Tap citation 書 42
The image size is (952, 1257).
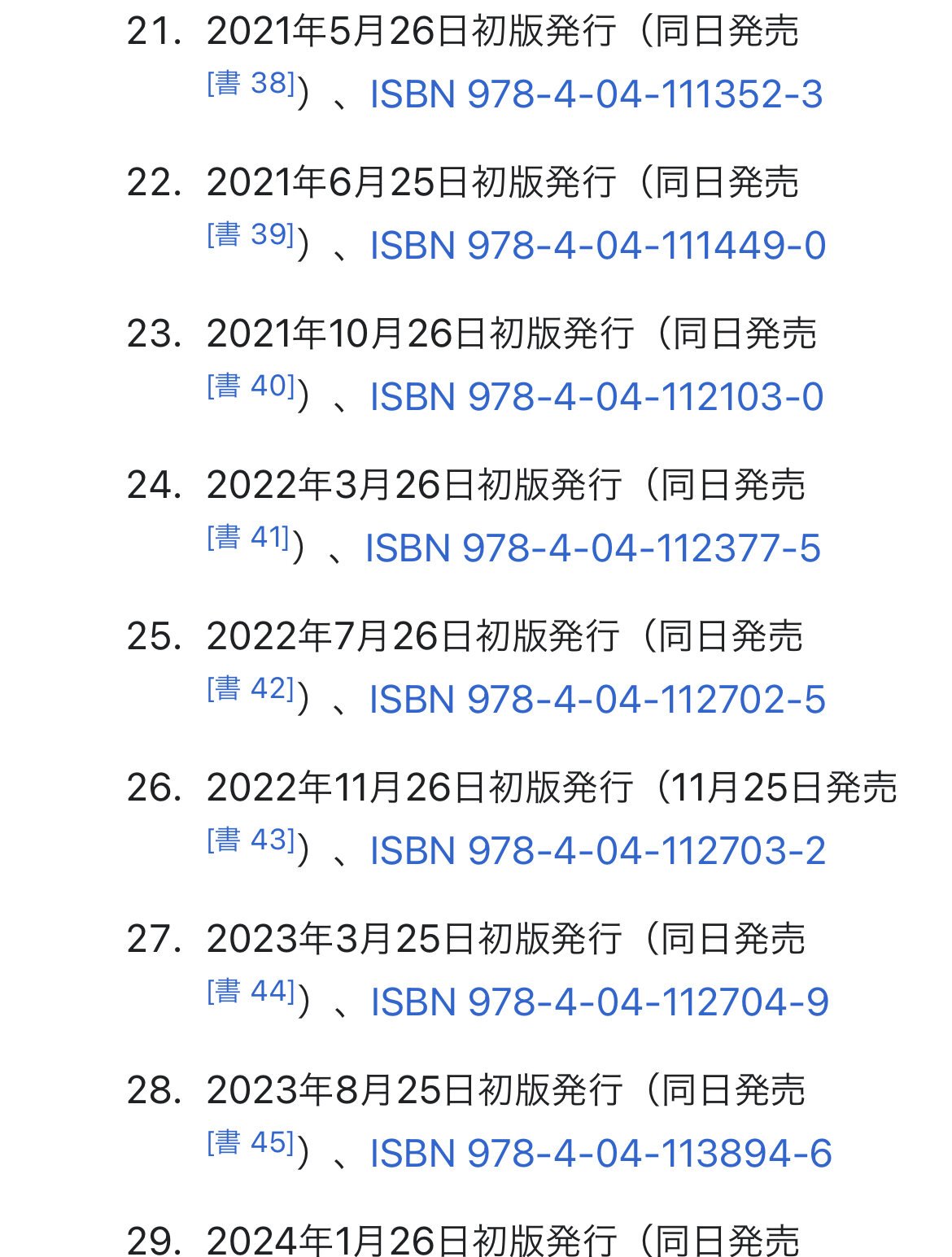pos(251,688)
